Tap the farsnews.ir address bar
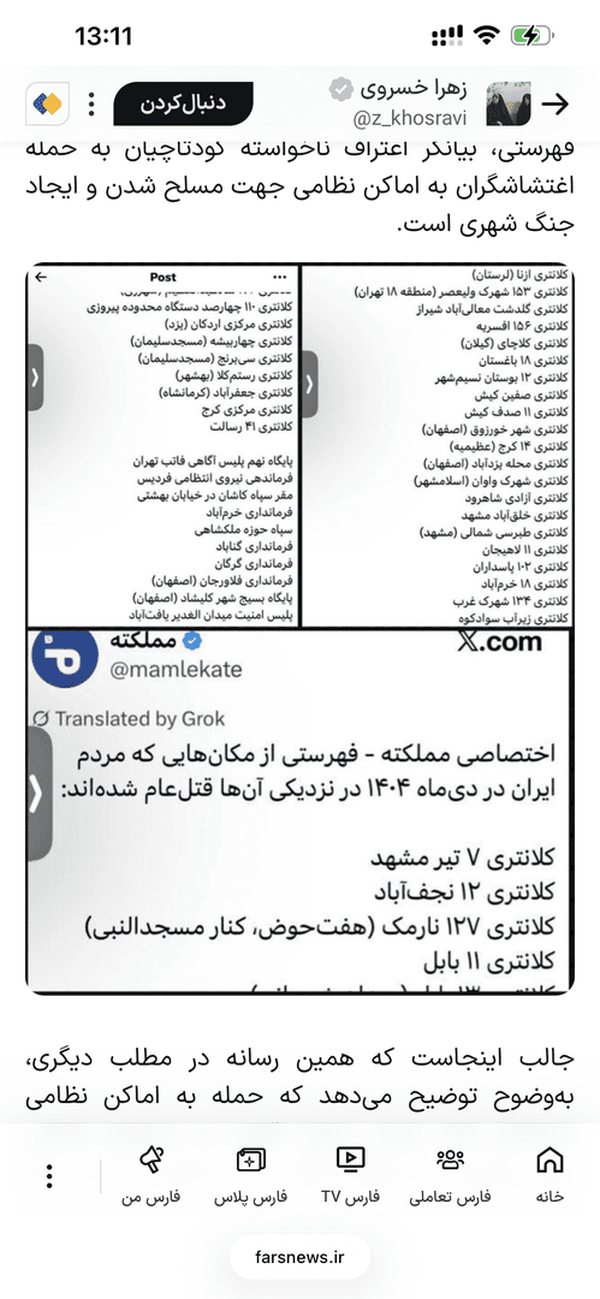 click(x=300, y=1257)
